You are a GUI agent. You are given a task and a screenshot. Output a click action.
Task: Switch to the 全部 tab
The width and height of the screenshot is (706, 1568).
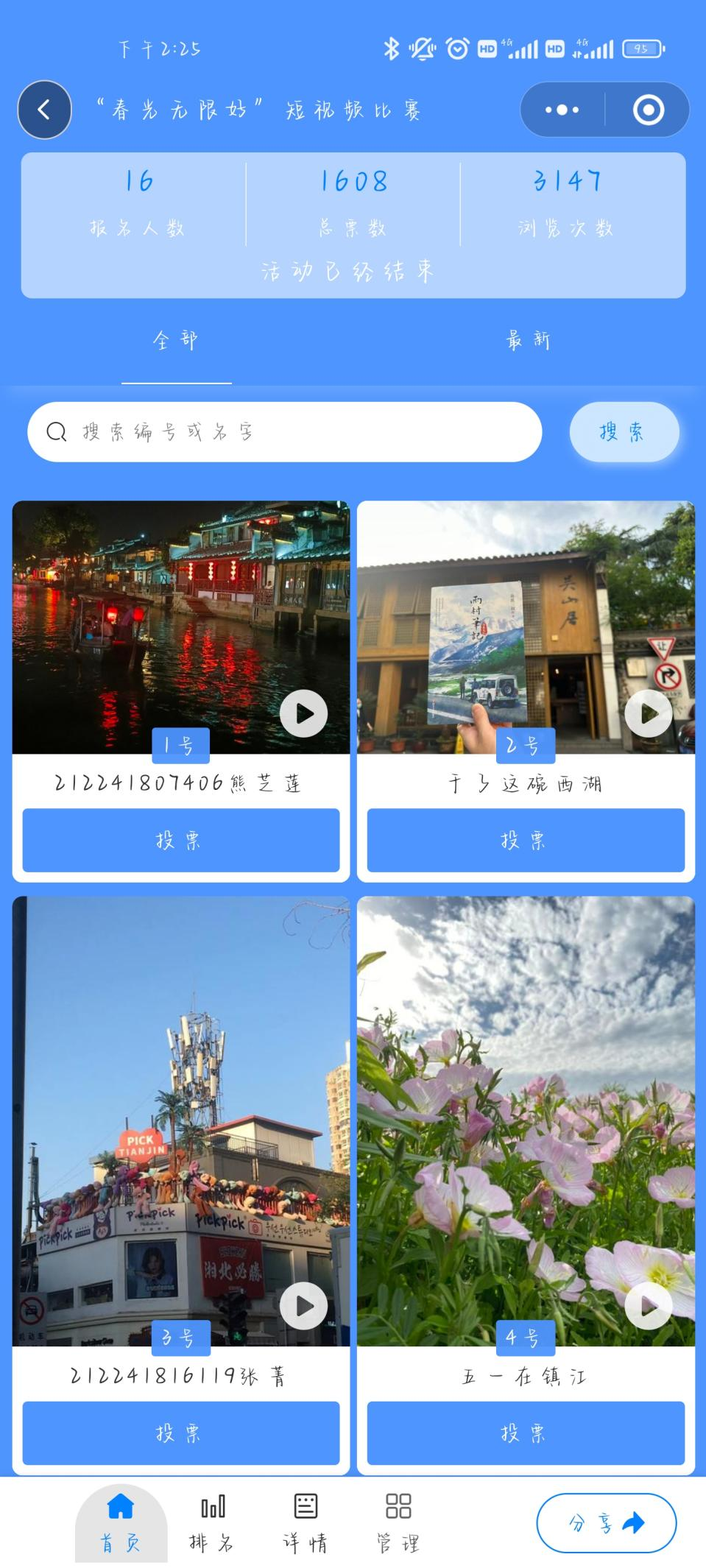click(x=176, y=341)
